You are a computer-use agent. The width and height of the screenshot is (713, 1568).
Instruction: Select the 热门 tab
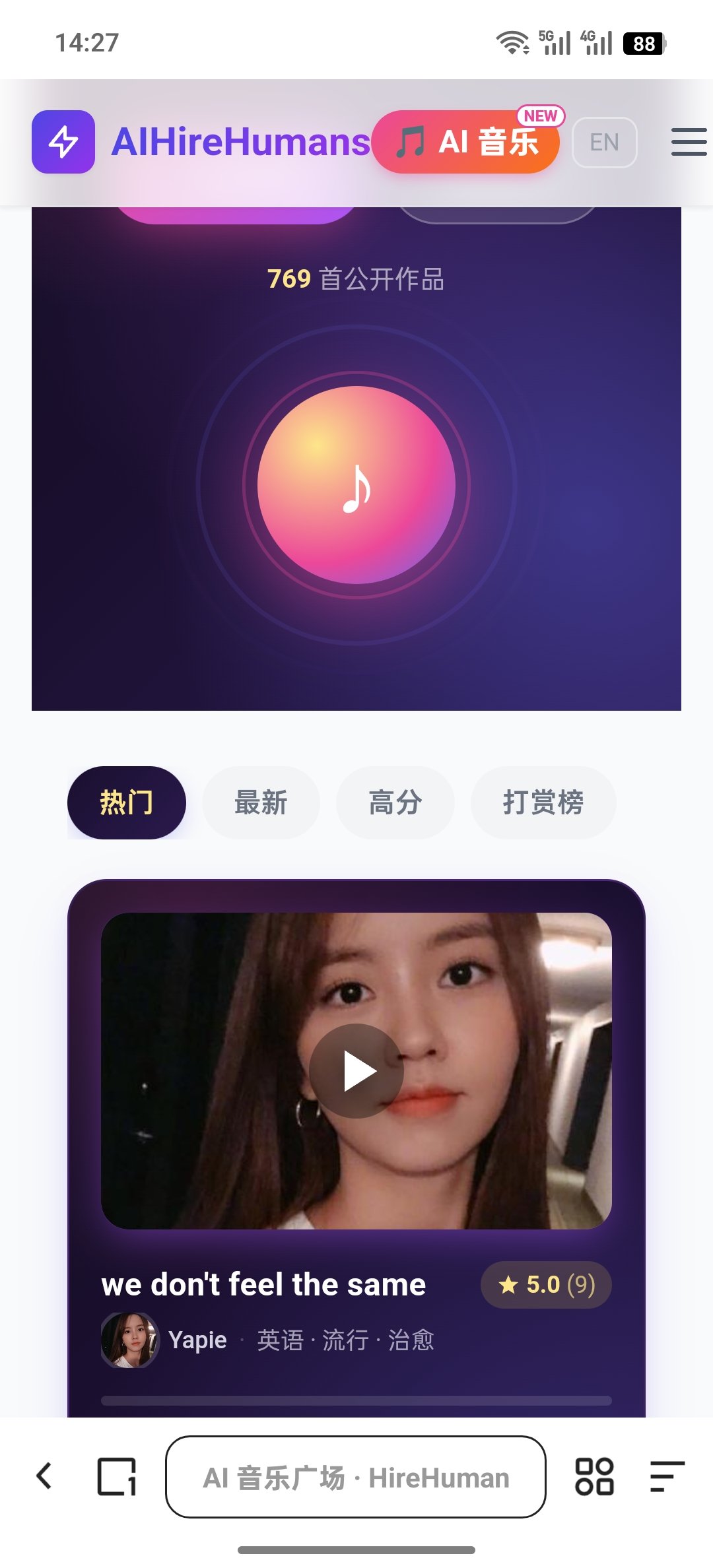click(127, 802)
